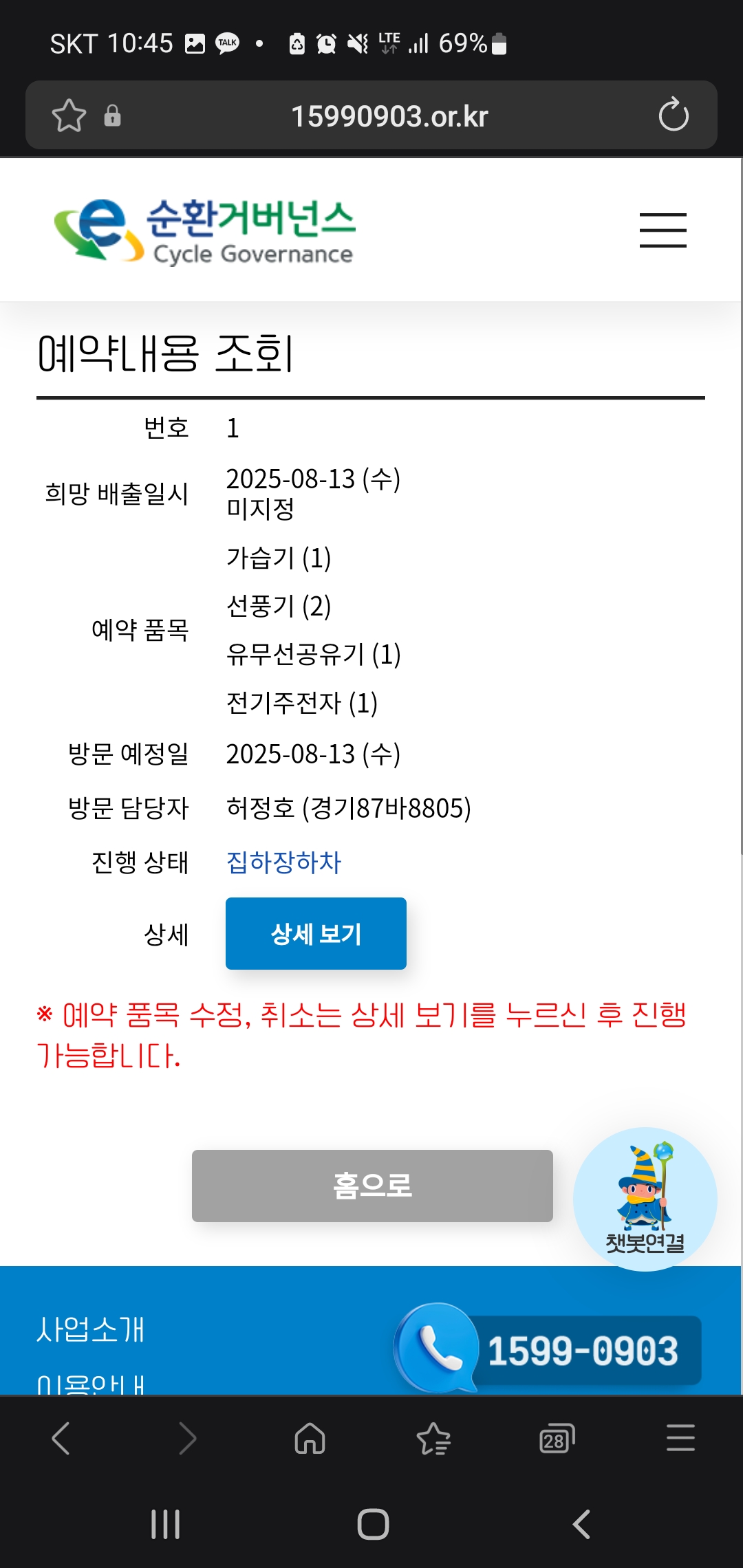Call the 1599-0903 phone number
The height and width of the screenshot is (1568, 743).
click(x=550, y=1349)
